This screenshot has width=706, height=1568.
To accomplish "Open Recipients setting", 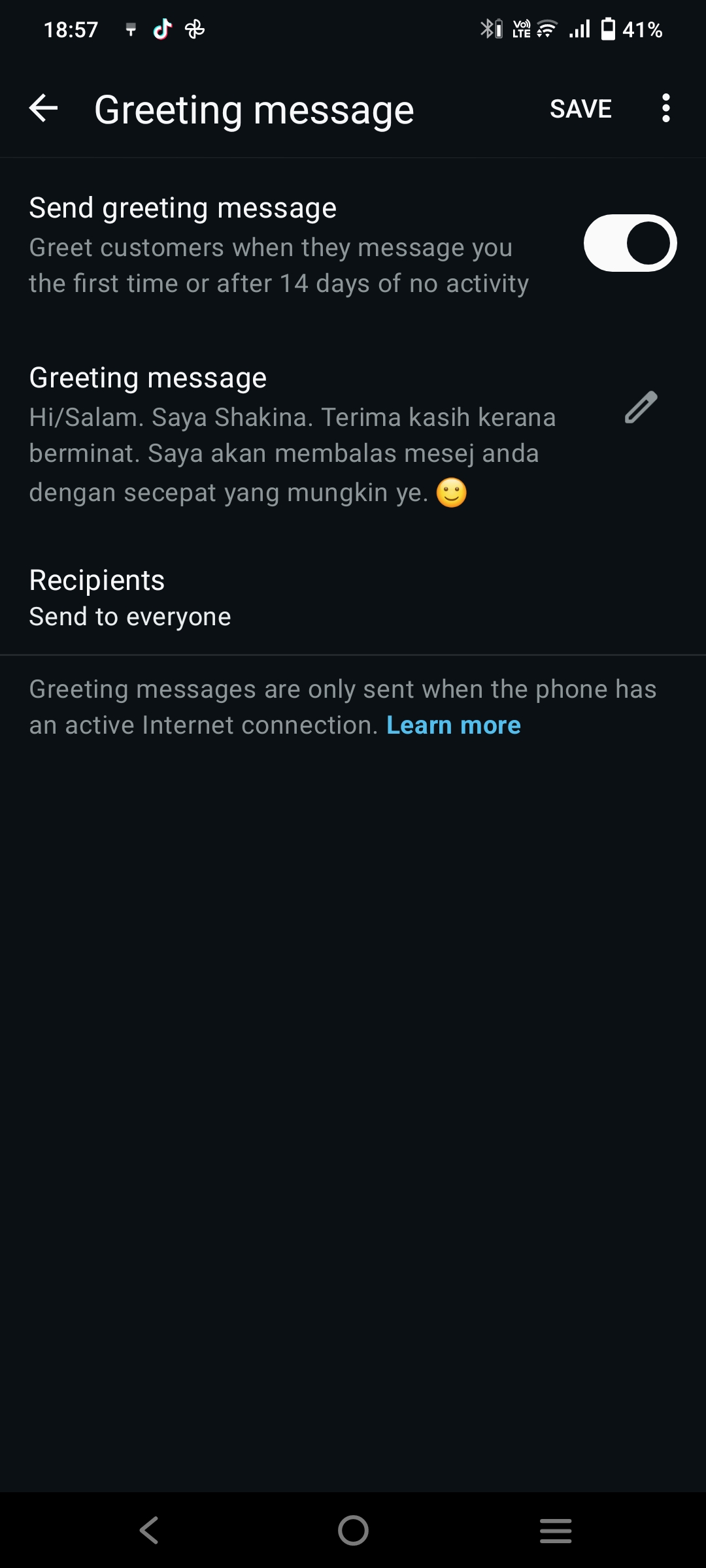I will pyautogui.click(x=131, y=598).
